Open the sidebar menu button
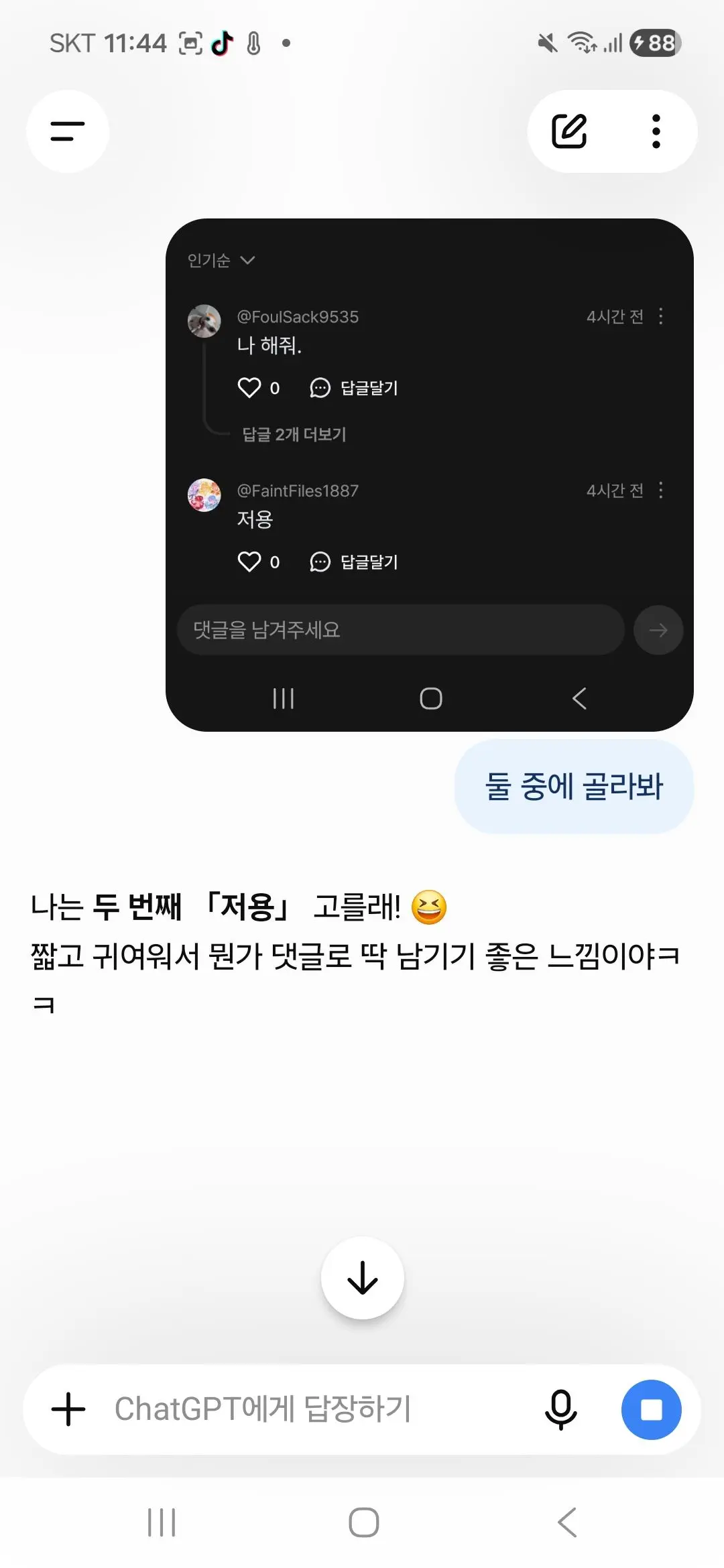Viewport: 724px width, 1568px height. pyautogui.click(x=68, y=131)
